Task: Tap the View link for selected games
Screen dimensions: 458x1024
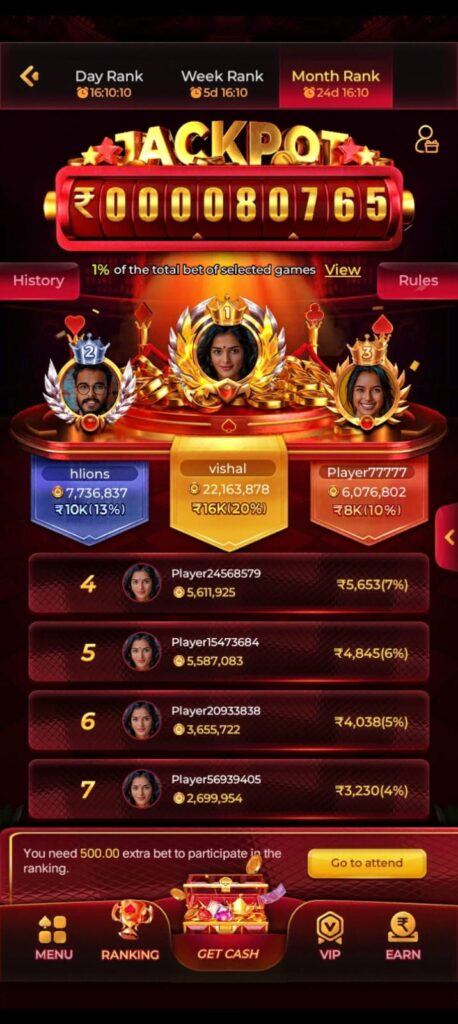Action: [x=342, y=270]
